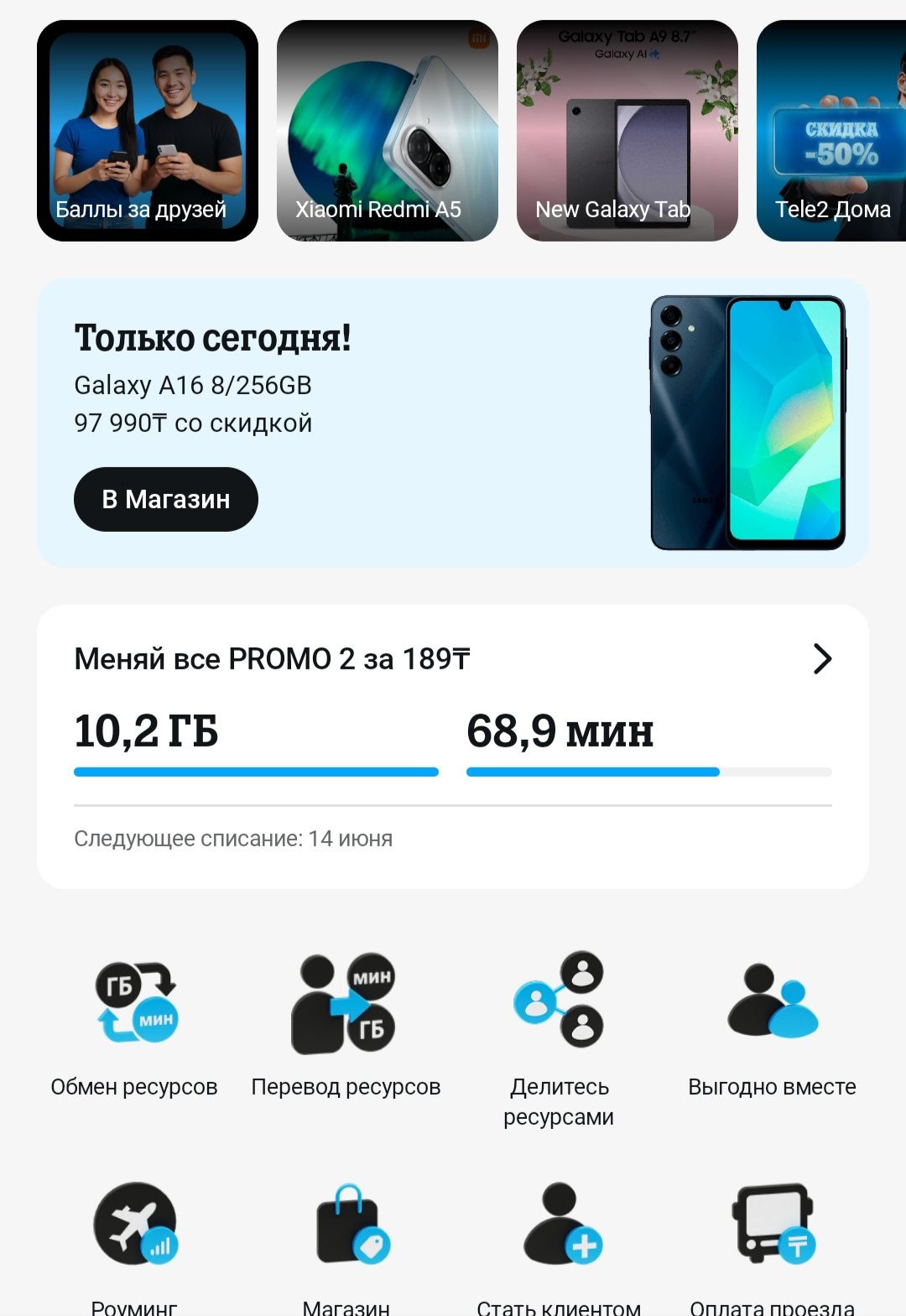Open the Xiaomi Redmi A5 story

pyautogui.click(x=388, y=131)
